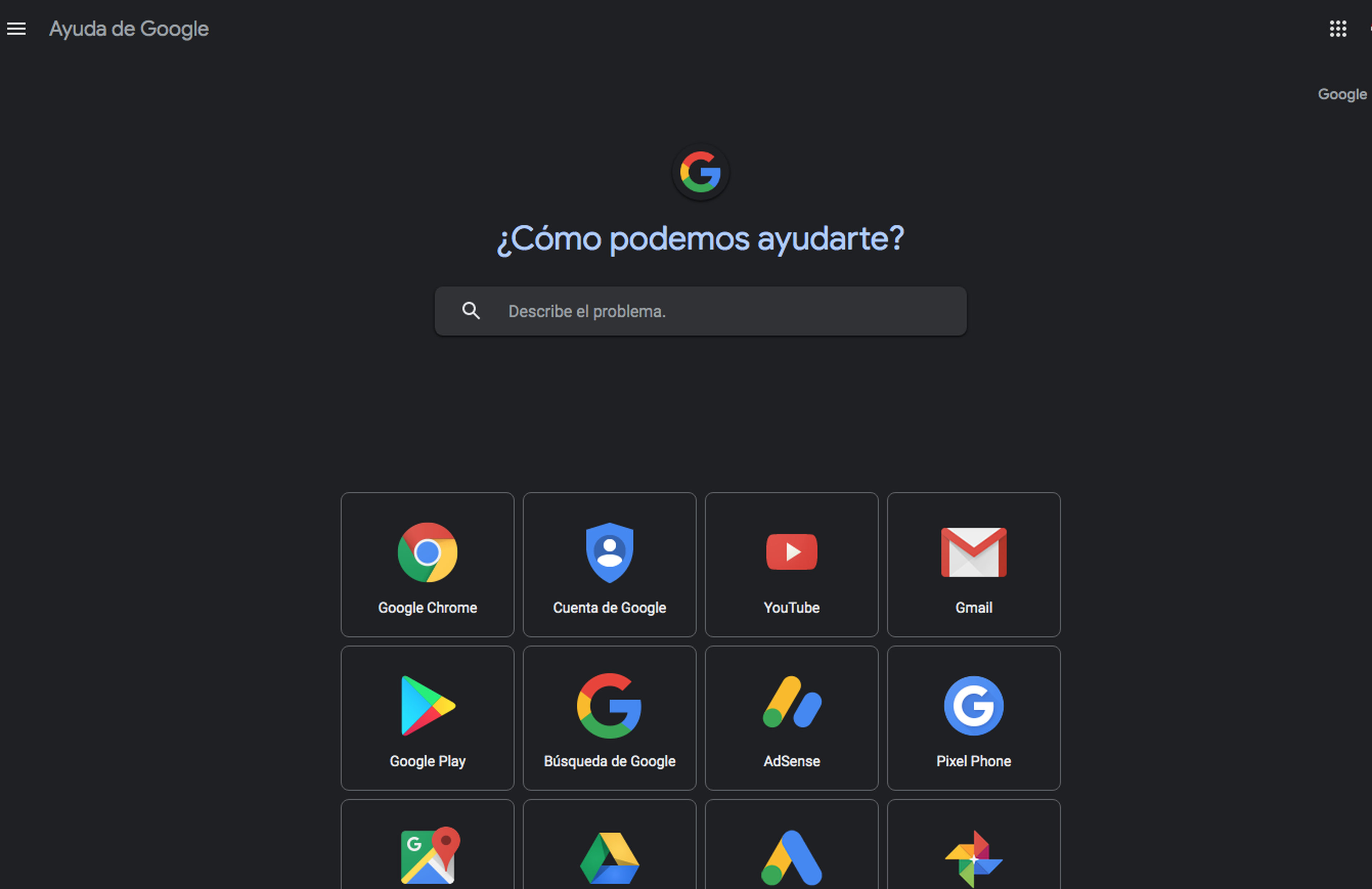Open Google Chrome help
This screenshot has height=889, width=1372.
427,565
